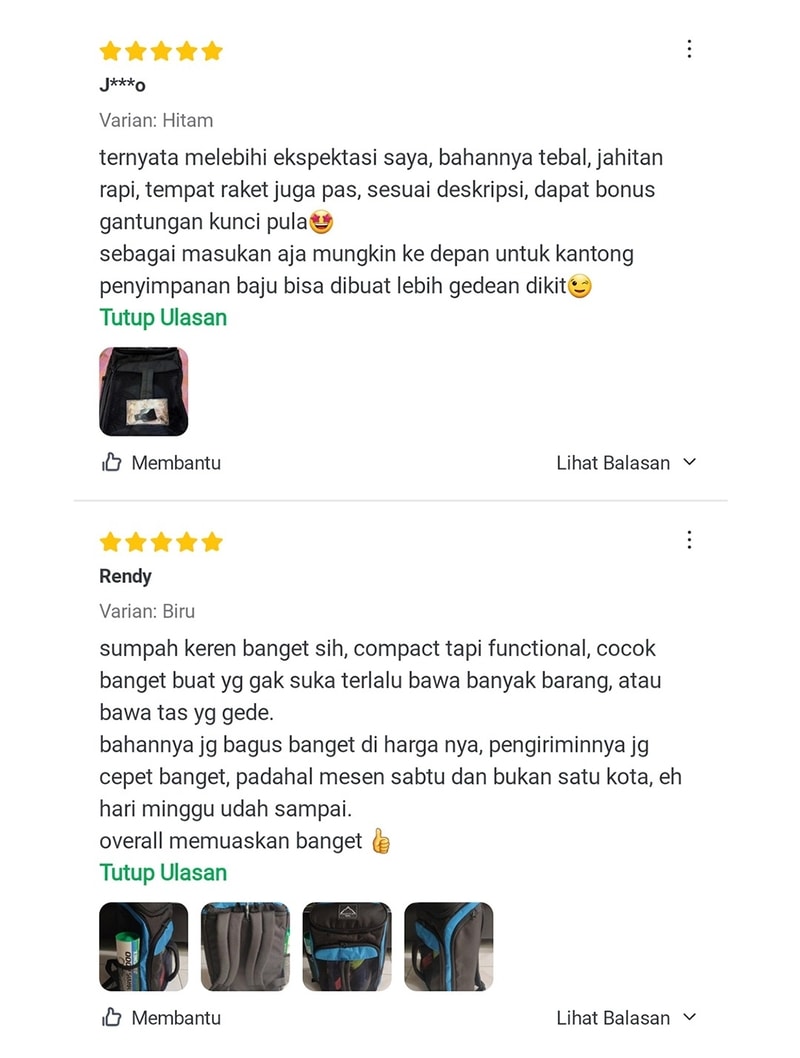Open Rendy's fourth review photo
This screenshot has width=800, height=1058.
pos(448,946)
